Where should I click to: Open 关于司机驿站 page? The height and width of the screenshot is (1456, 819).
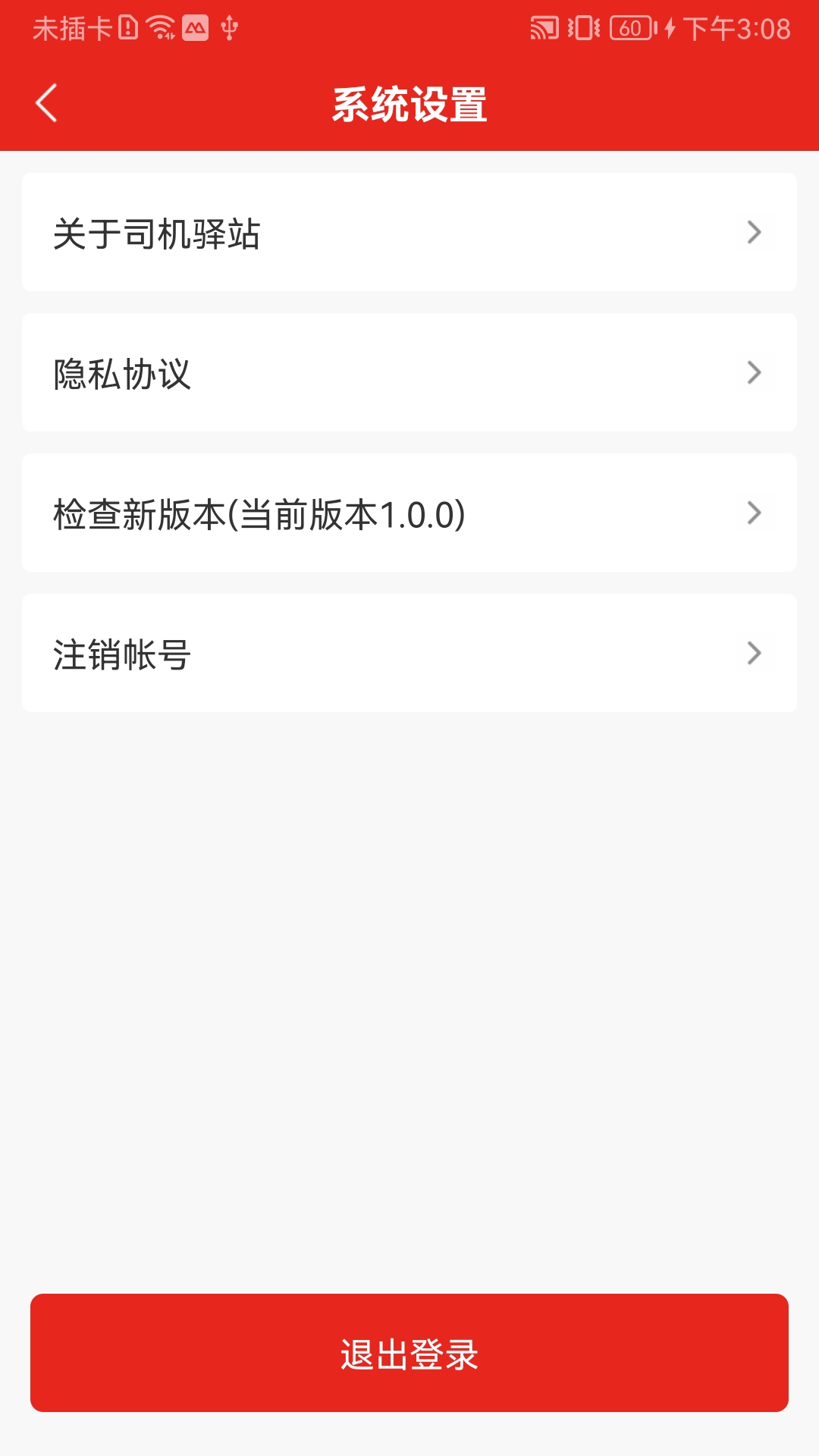409,232
